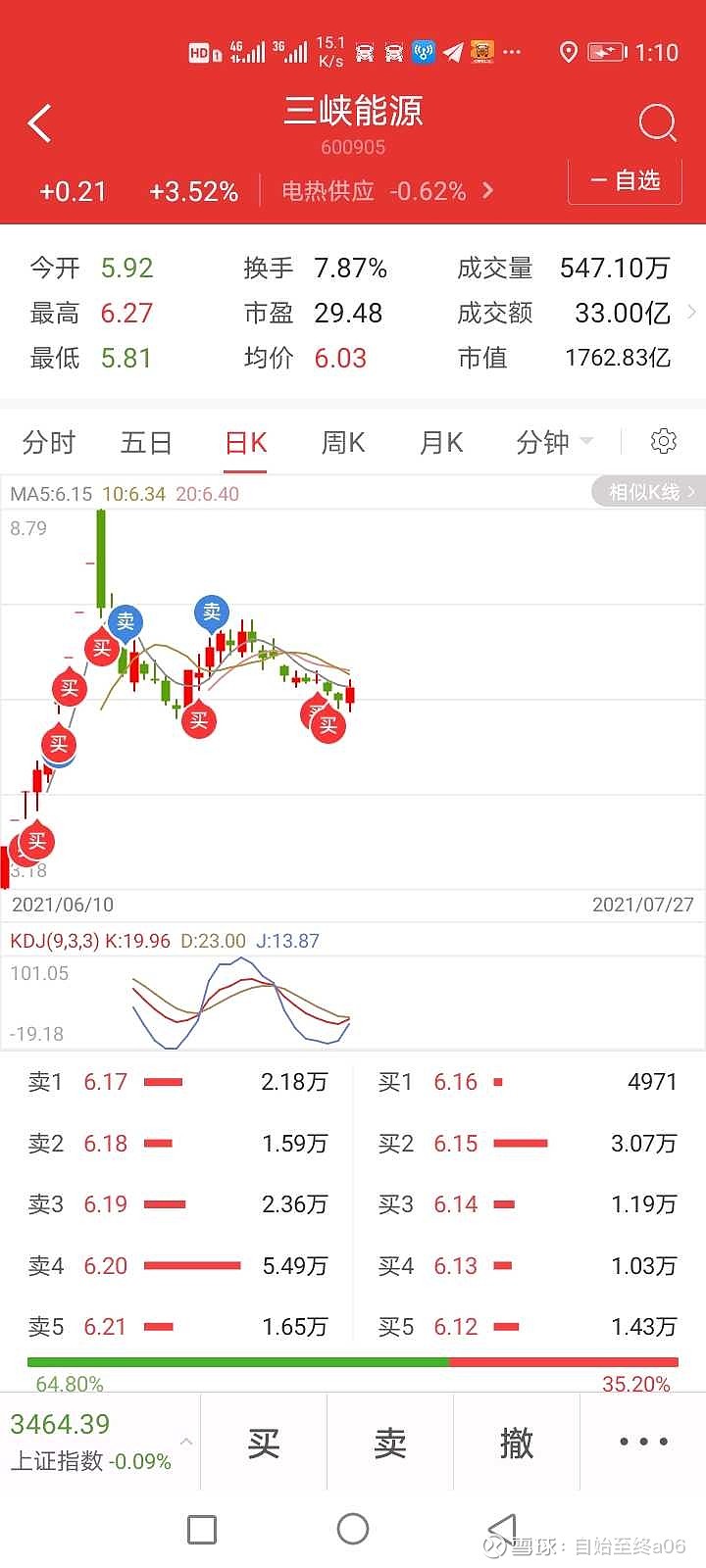Viewport: 706px width, 1568px height.
Task: Select the 日K chart tab
Action: pyautogui.click(x=245, y=443)
